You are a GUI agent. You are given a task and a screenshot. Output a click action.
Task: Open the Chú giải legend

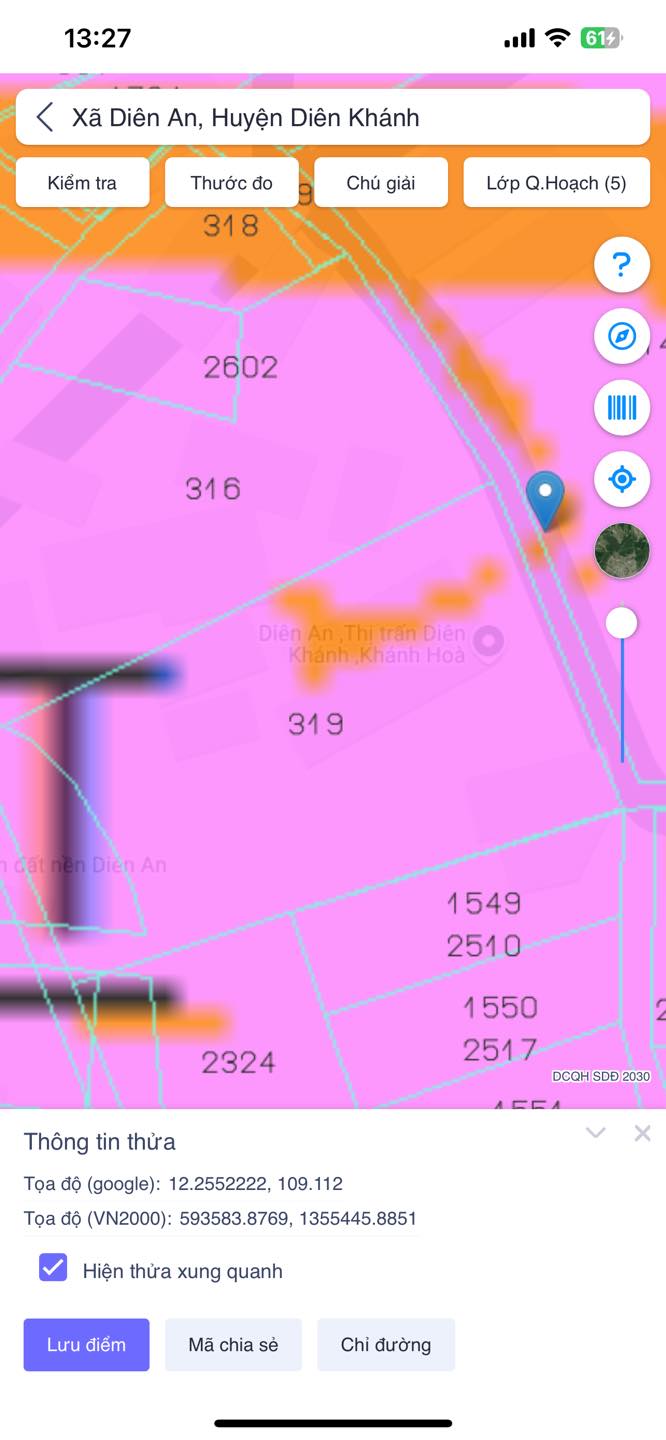[x=381, y=183]
